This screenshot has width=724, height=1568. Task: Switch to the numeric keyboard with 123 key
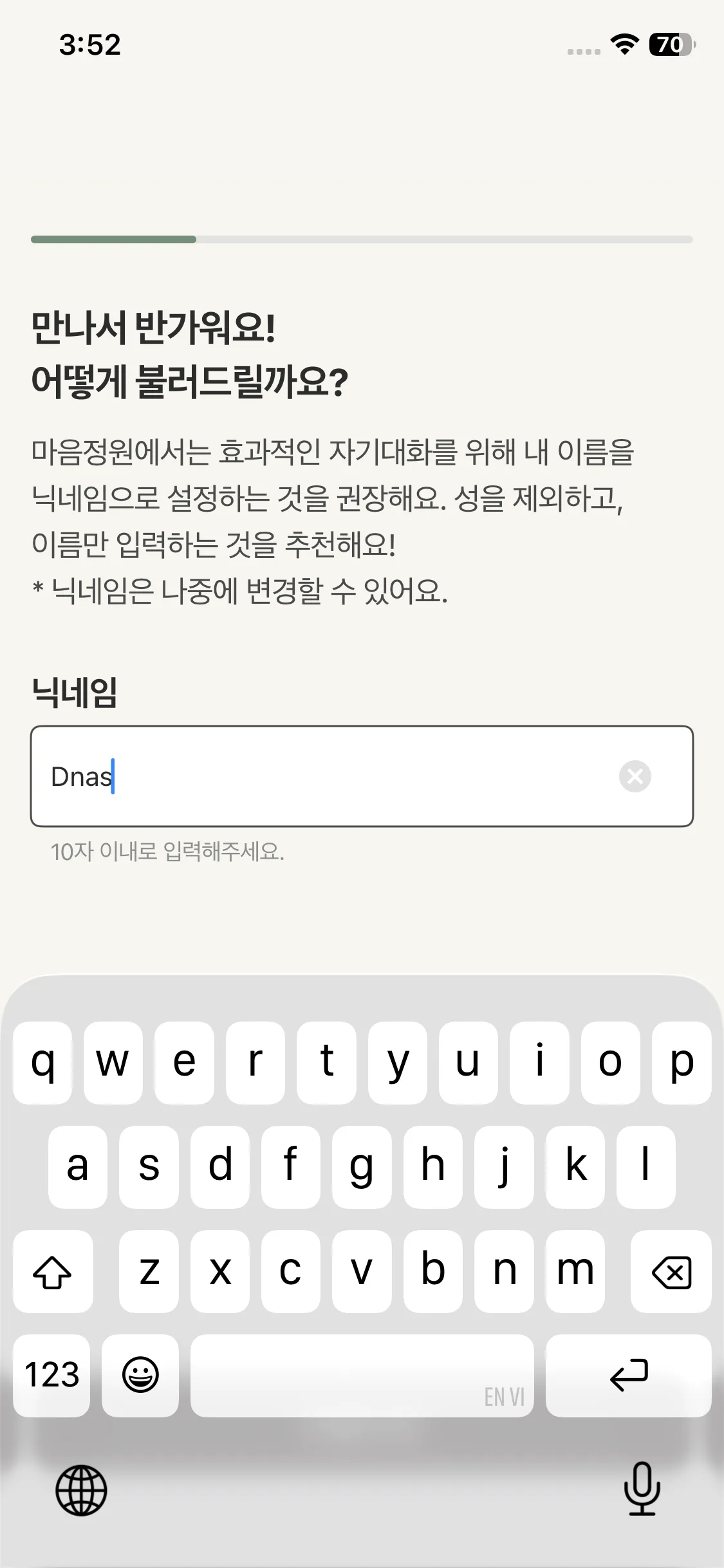pos(51,1375)
